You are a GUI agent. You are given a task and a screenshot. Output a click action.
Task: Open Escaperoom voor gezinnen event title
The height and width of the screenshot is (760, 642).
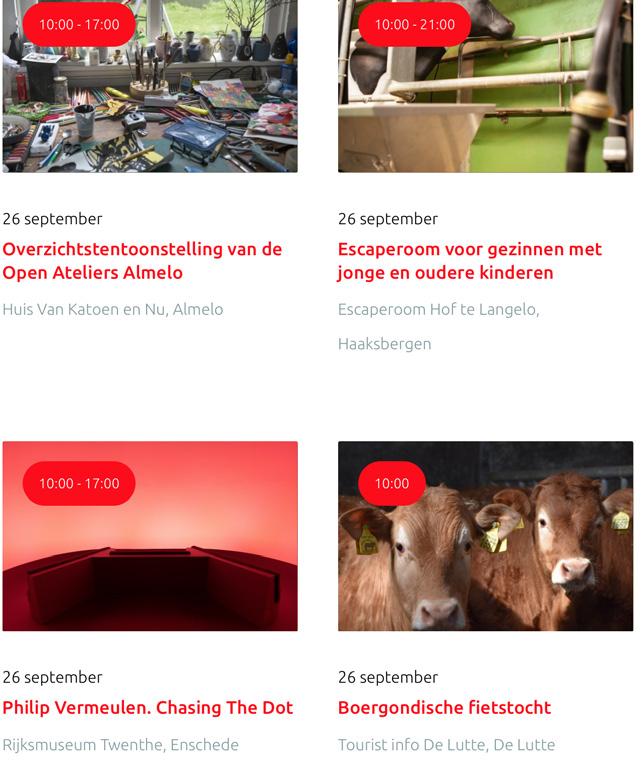(469, 260)
